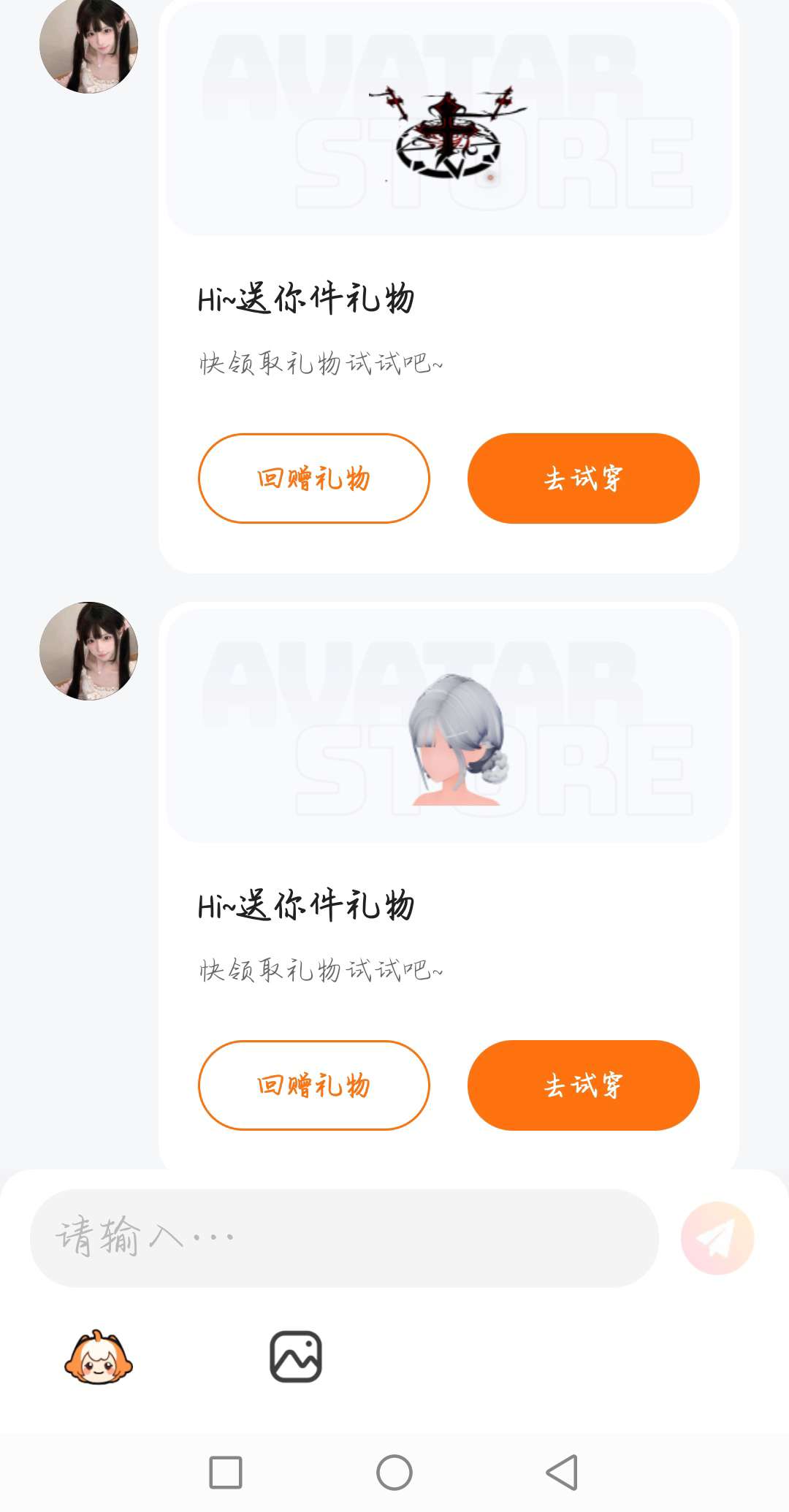View the silver braided hairstyle gift image

pos(456,738)
